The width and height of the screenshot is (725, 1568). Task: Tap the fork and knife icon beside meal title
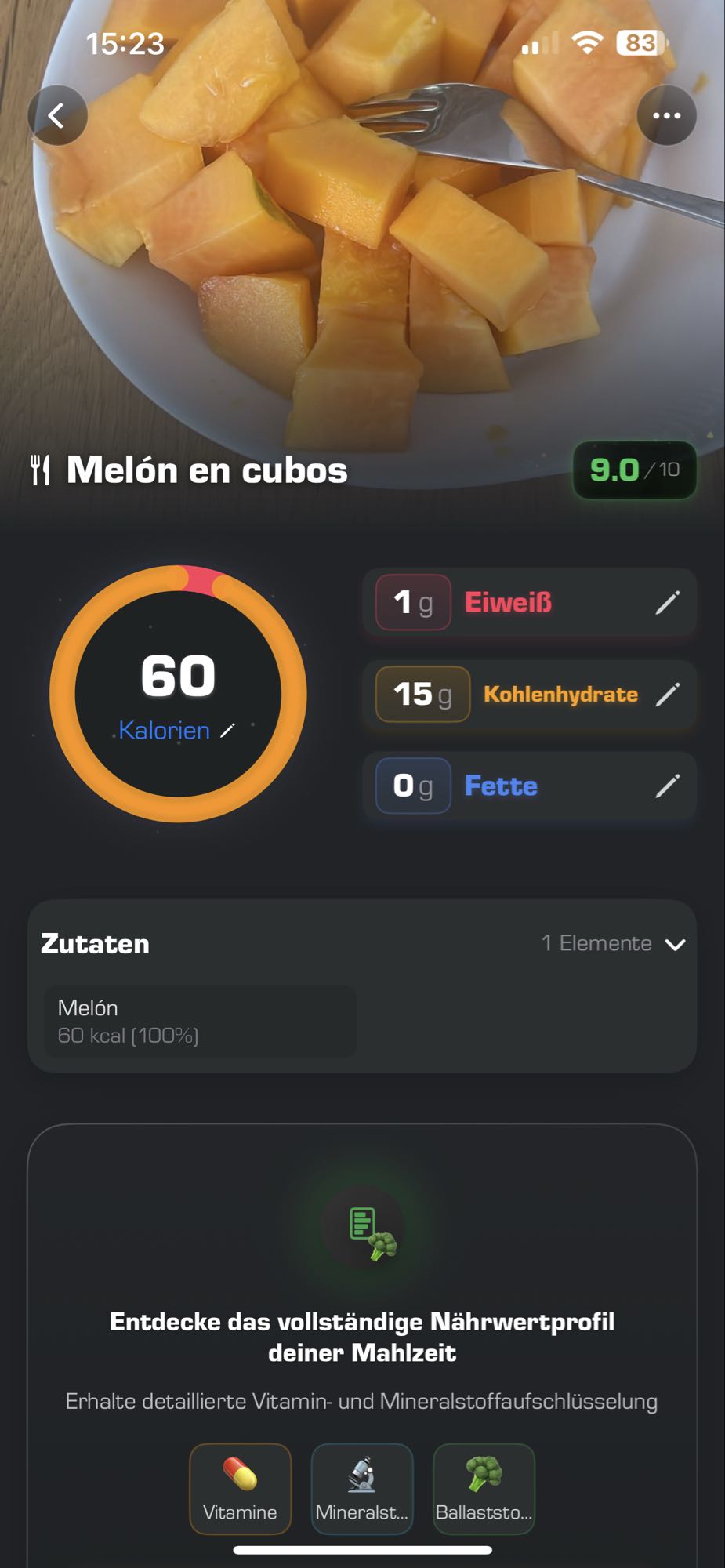click(x=41, y=468)
